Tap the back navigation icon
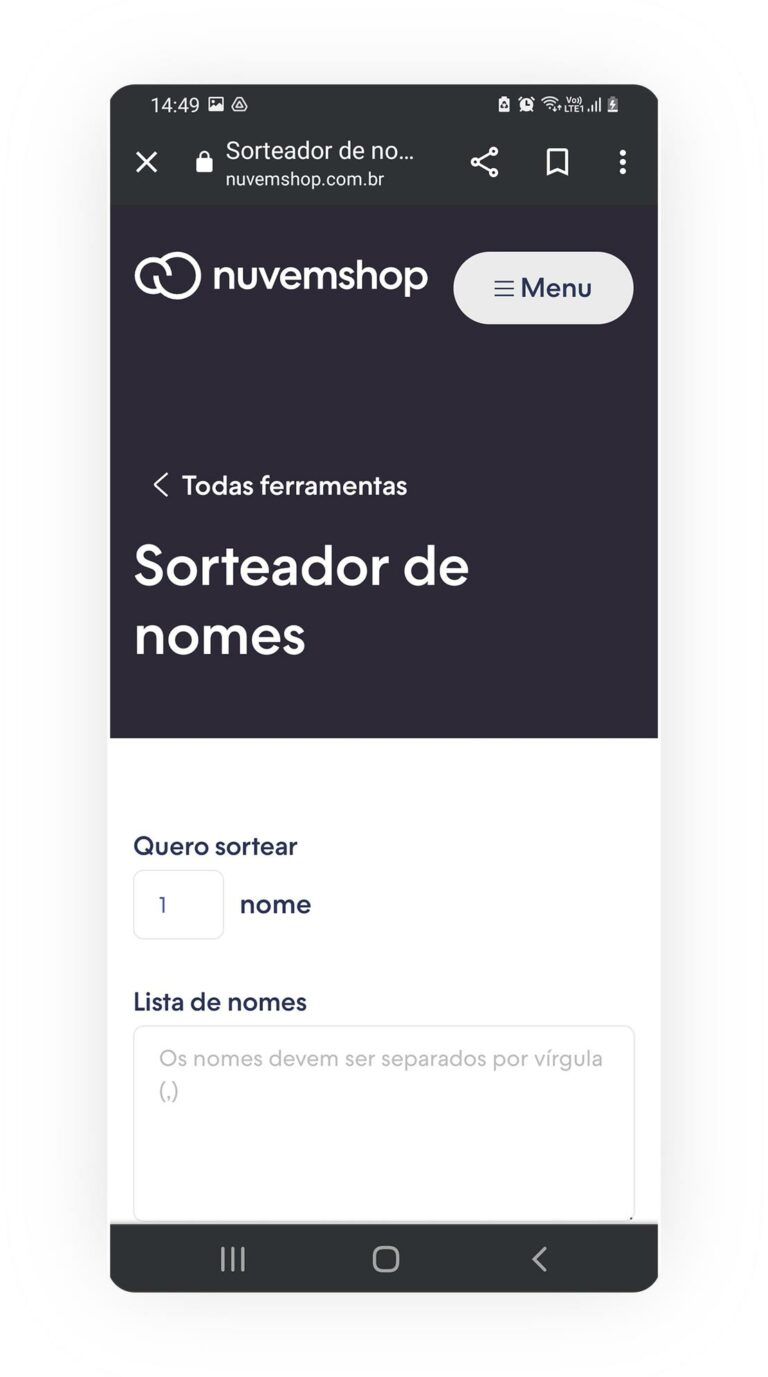768x1377 pixels. click(538, 1259)
